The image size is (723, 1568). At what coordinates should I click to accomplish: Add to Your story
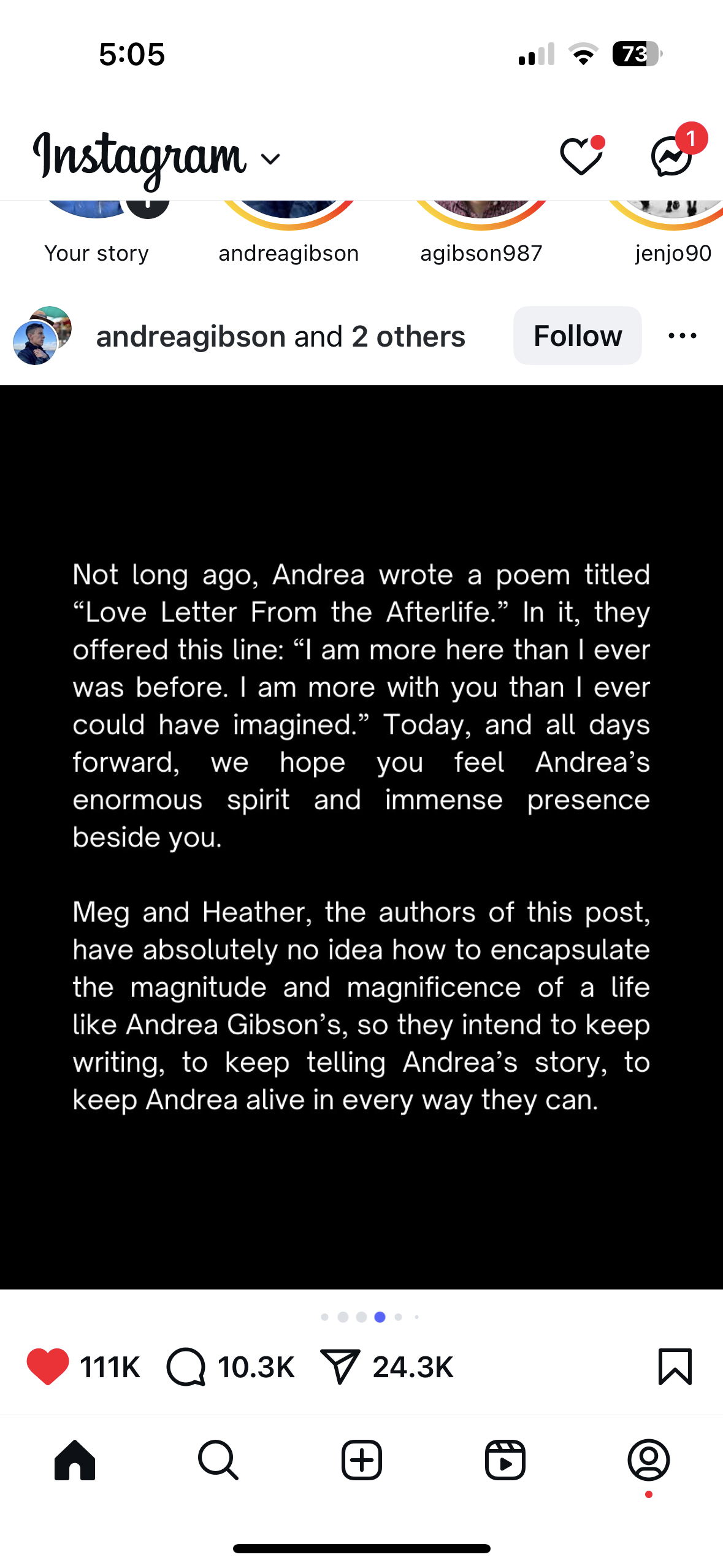[97, 233]
